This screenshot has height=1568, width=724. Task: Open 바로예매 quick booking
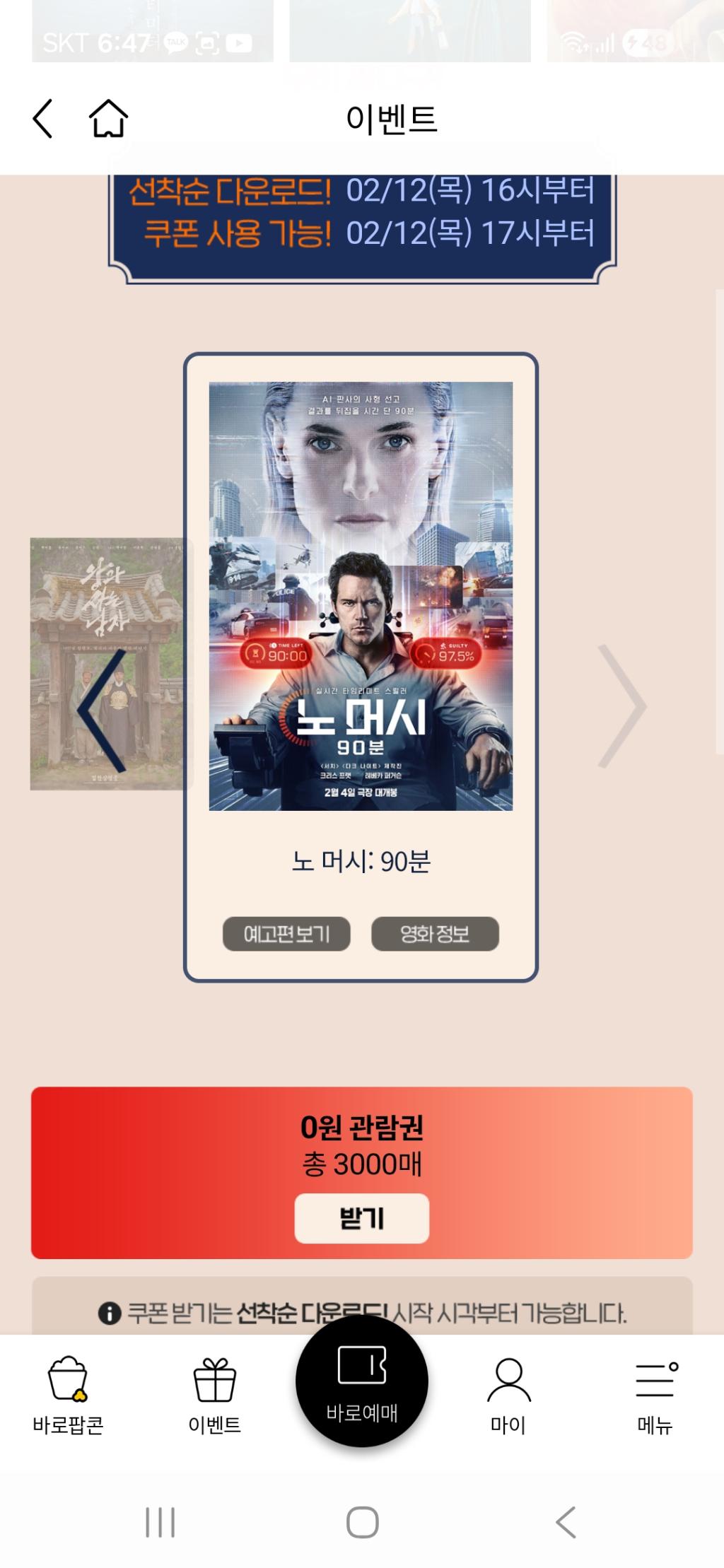click(361, 1382)
